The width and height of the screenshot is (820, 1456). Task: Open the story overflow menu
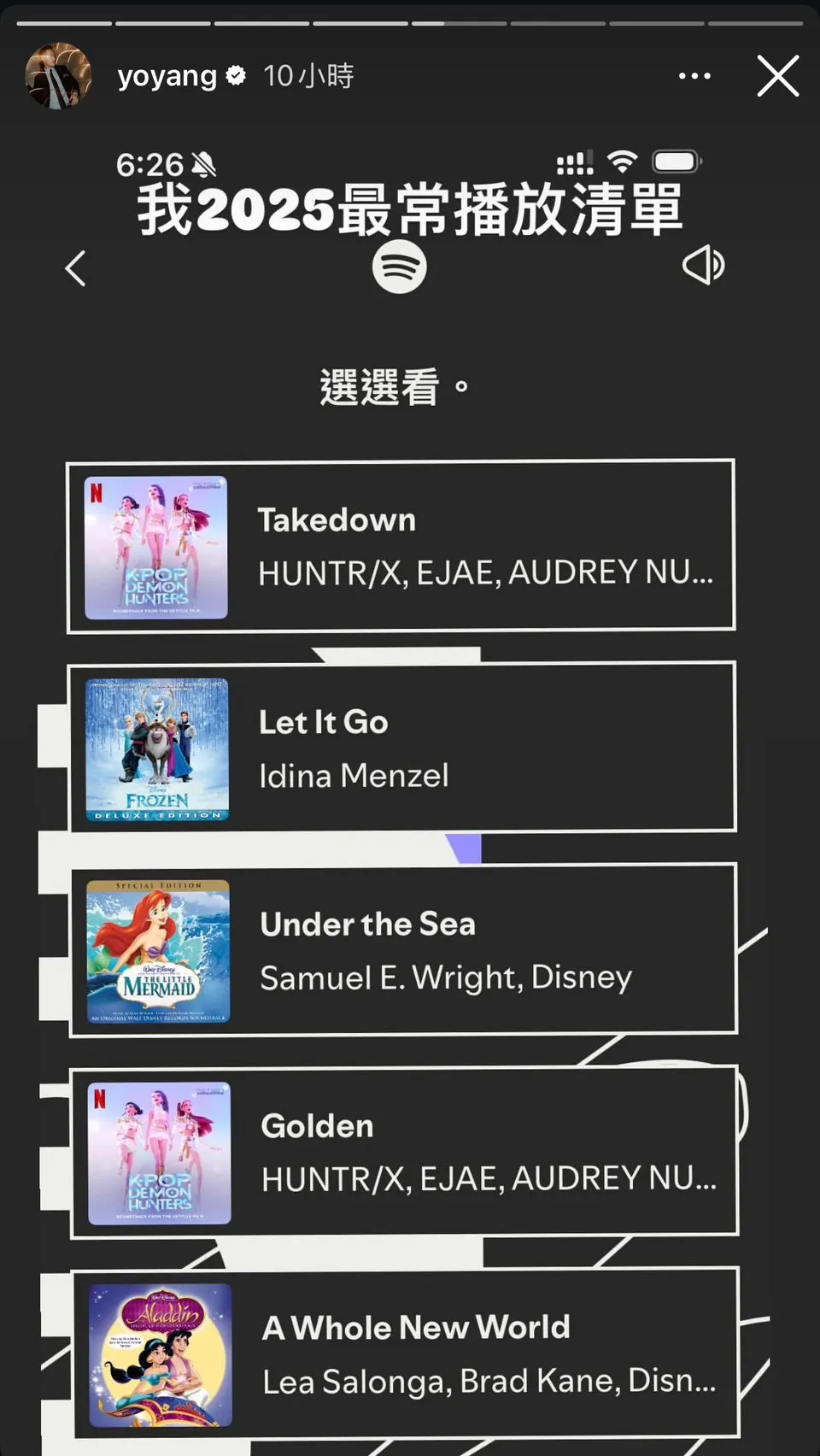point(694,76)
